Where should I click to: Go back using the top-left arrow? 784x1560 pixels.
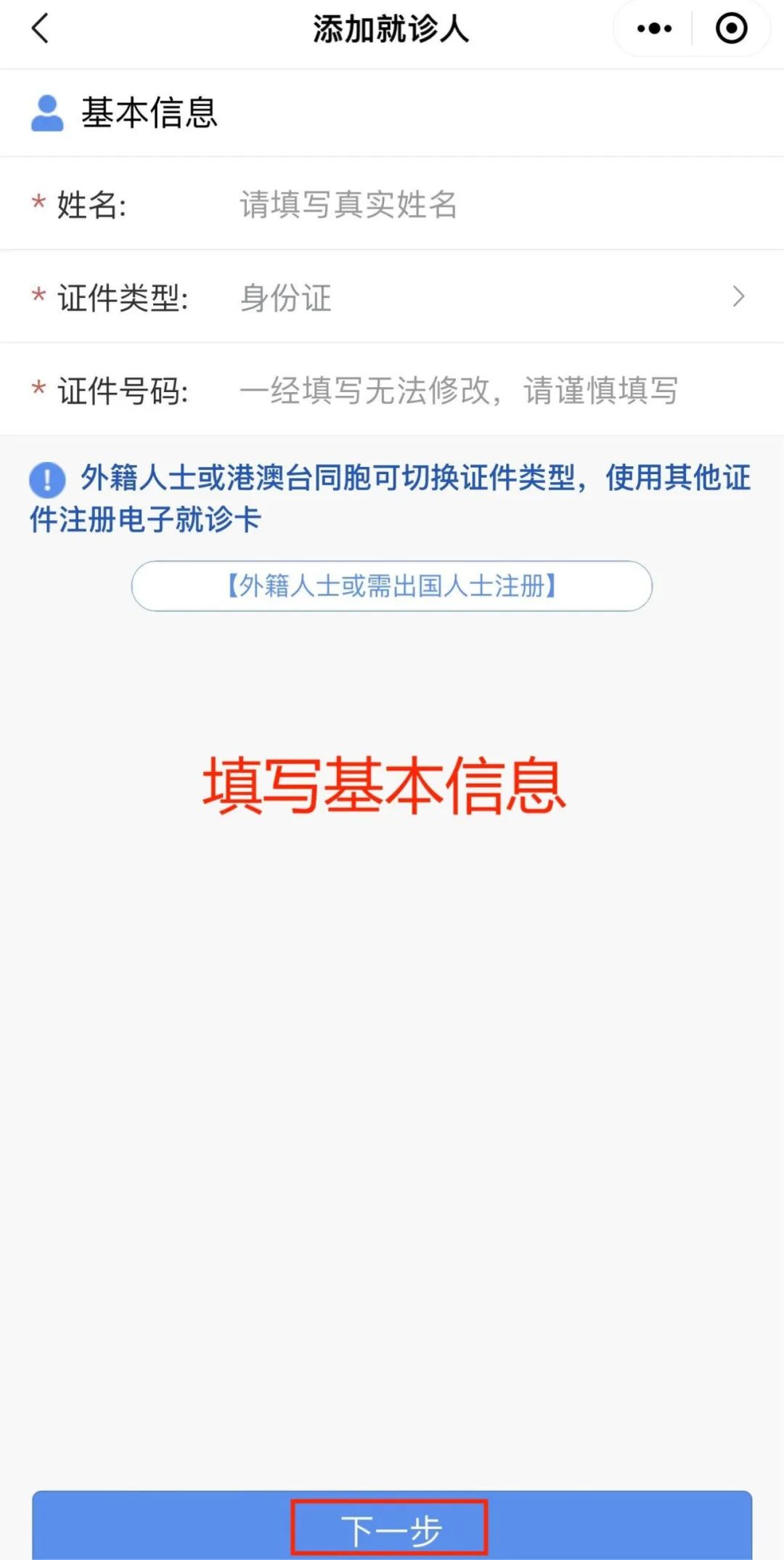(x=41, y=29)
